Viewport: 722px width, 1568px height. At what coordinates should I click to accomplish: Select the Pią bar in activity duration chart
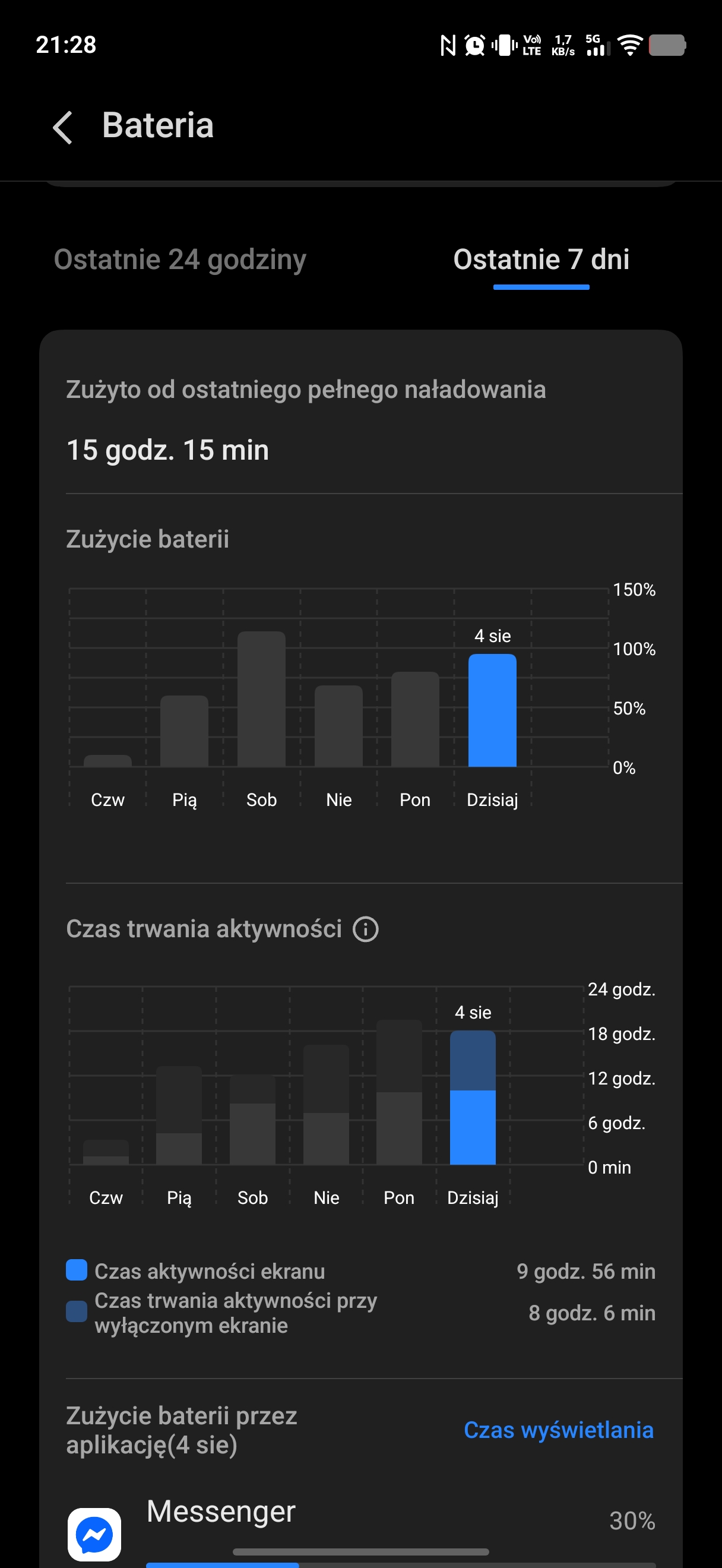(179, 1114)
